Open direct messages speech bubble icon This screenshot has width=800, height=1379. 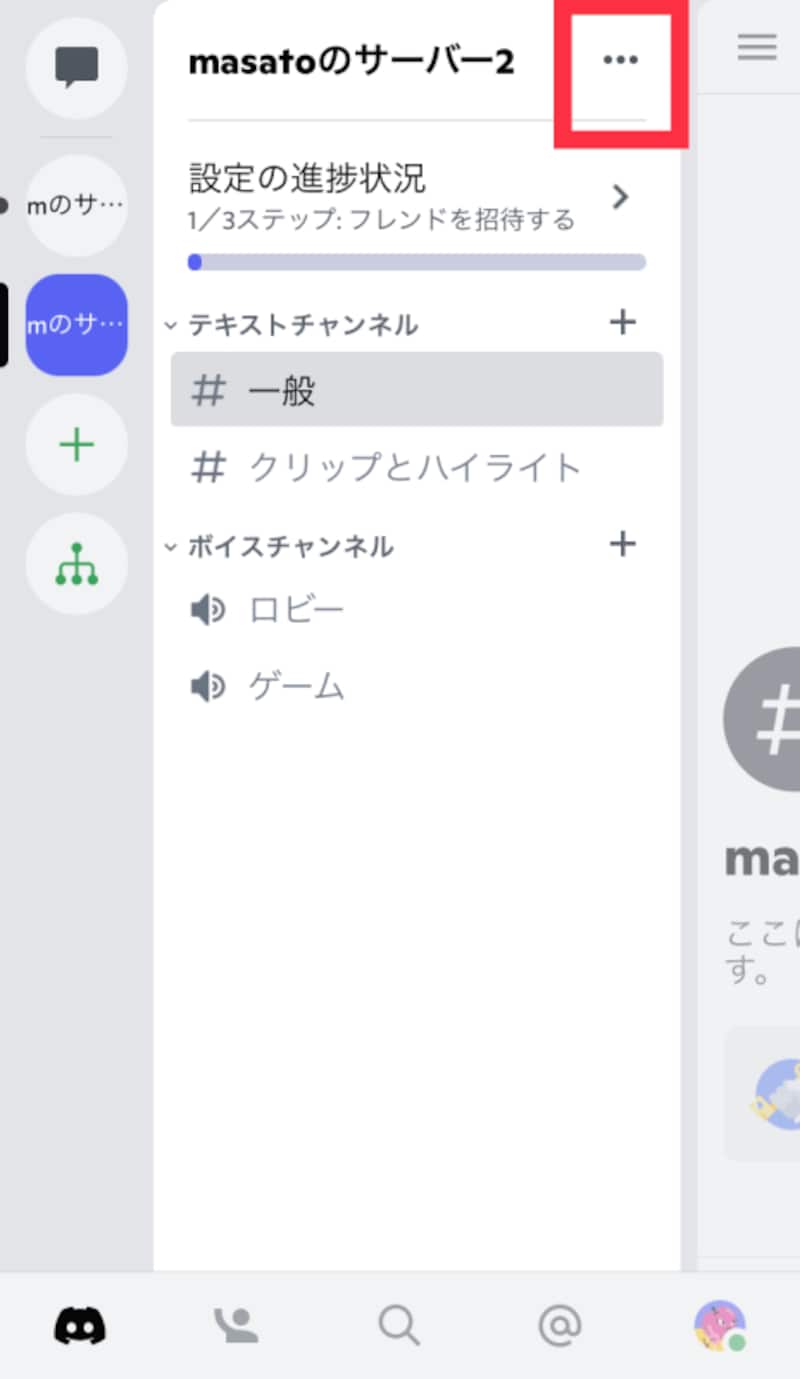[x=76, y=67]
